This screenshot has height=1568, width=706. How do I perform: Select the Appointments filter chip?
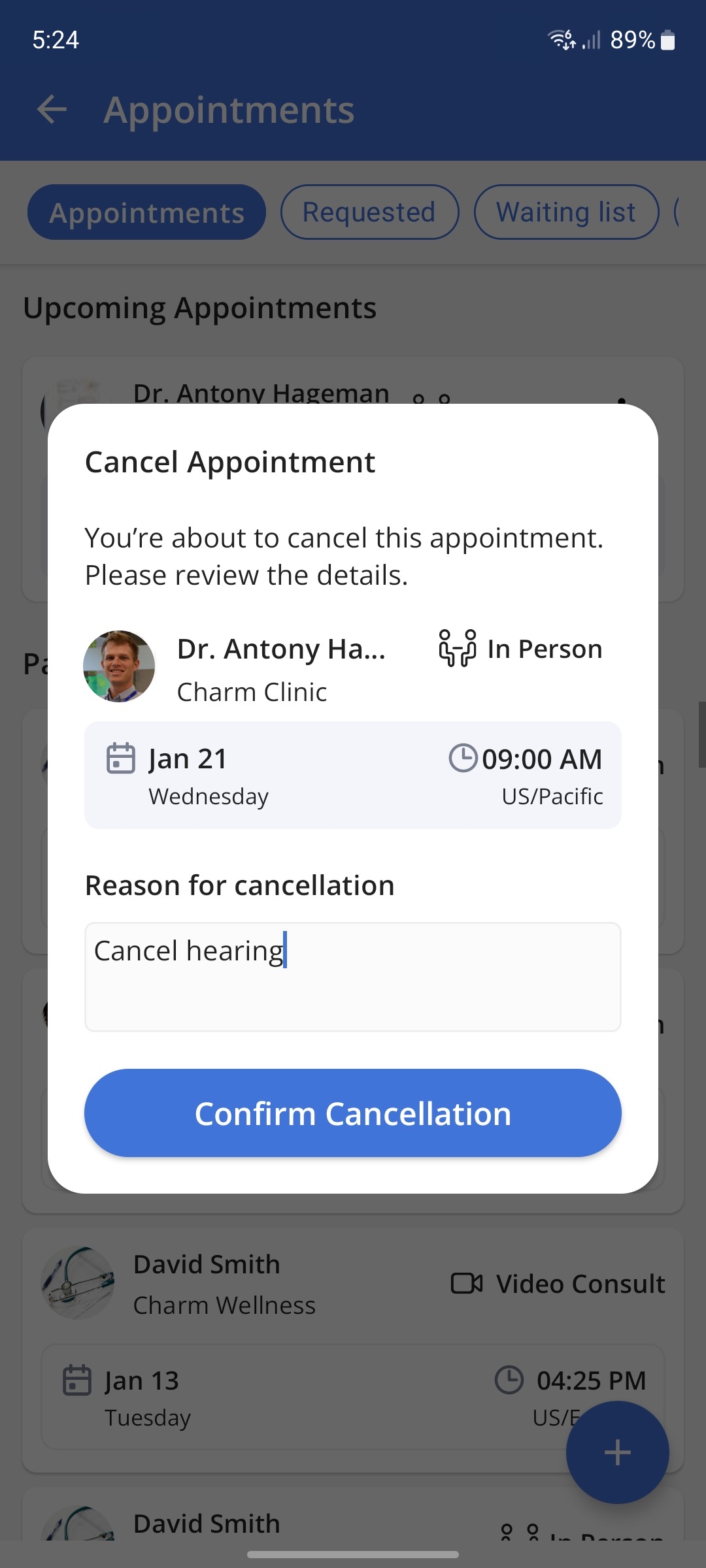click(146, 212)
